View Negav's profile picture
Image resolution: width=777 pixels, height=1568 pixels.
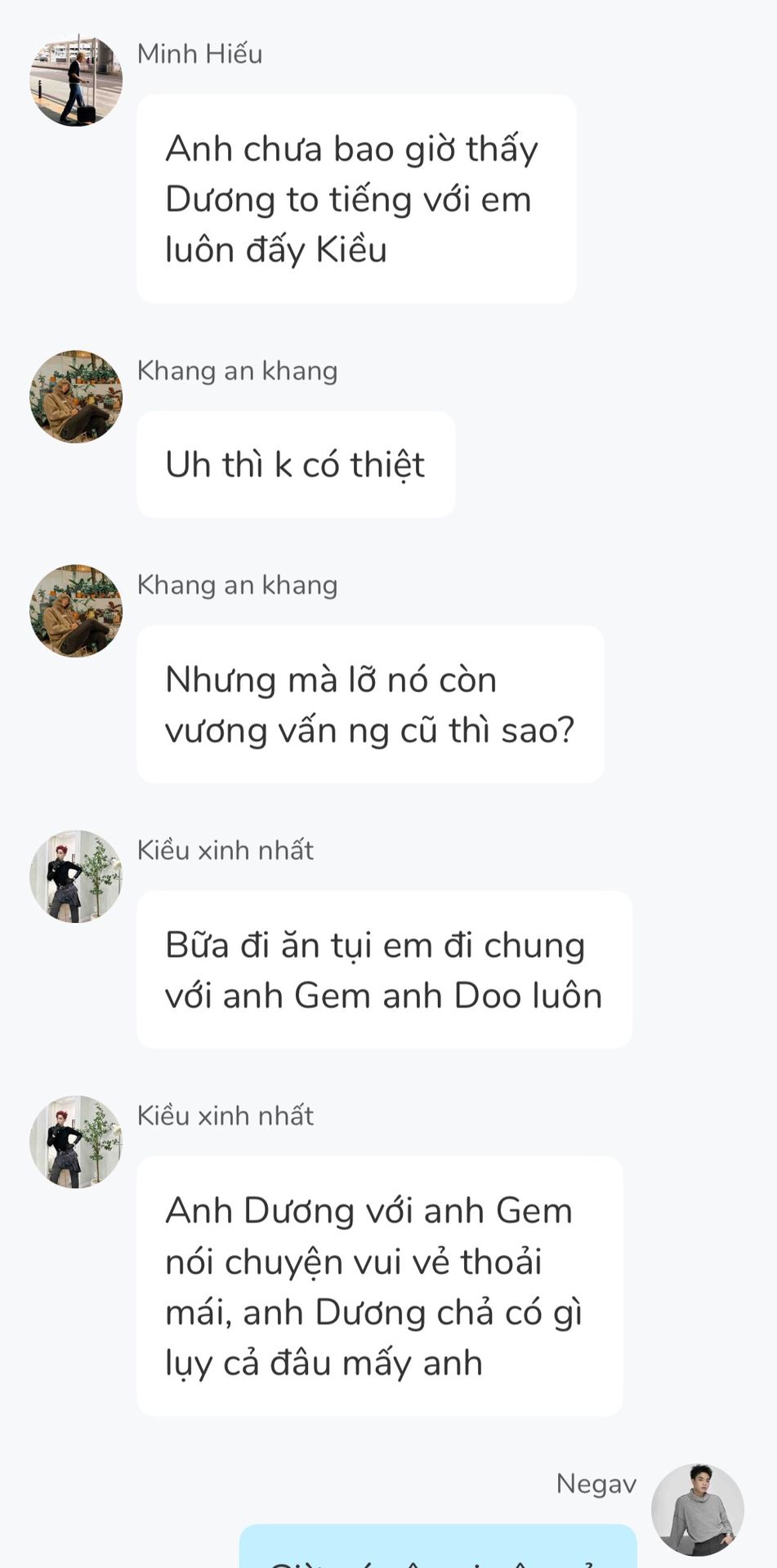coord(697,1510)
